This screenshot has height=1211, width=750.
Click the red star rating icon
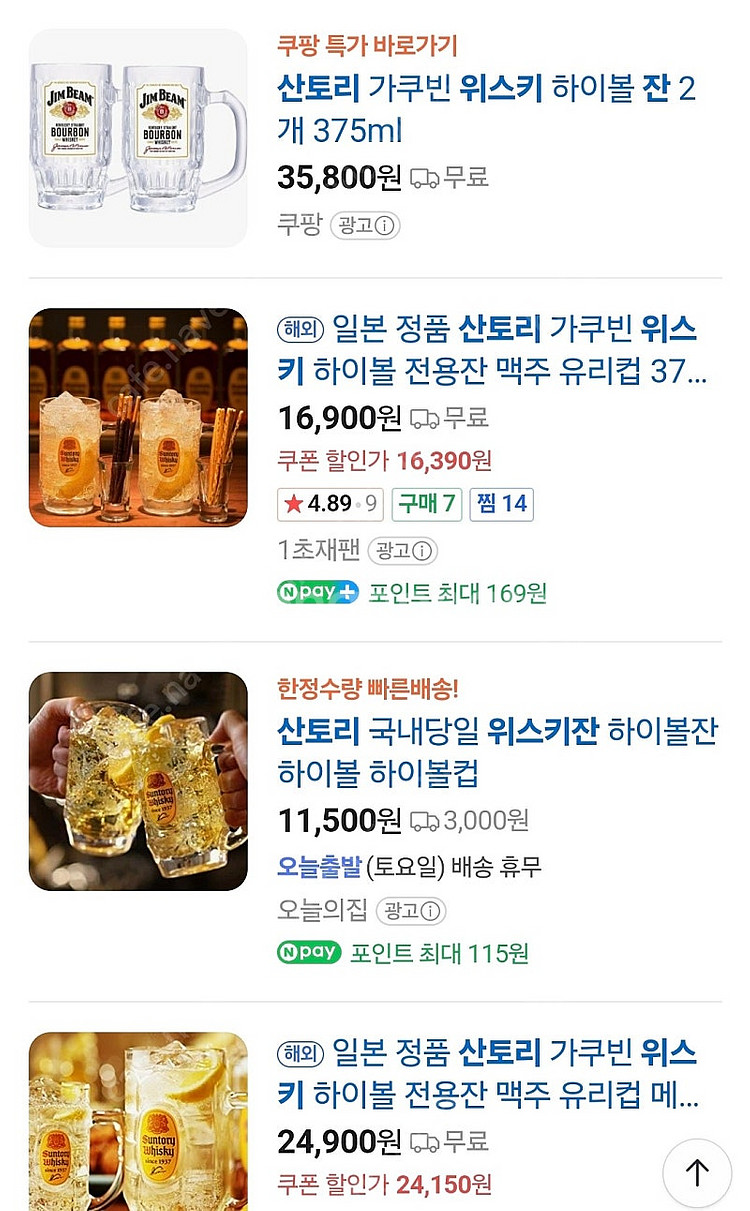coord(293,505)
